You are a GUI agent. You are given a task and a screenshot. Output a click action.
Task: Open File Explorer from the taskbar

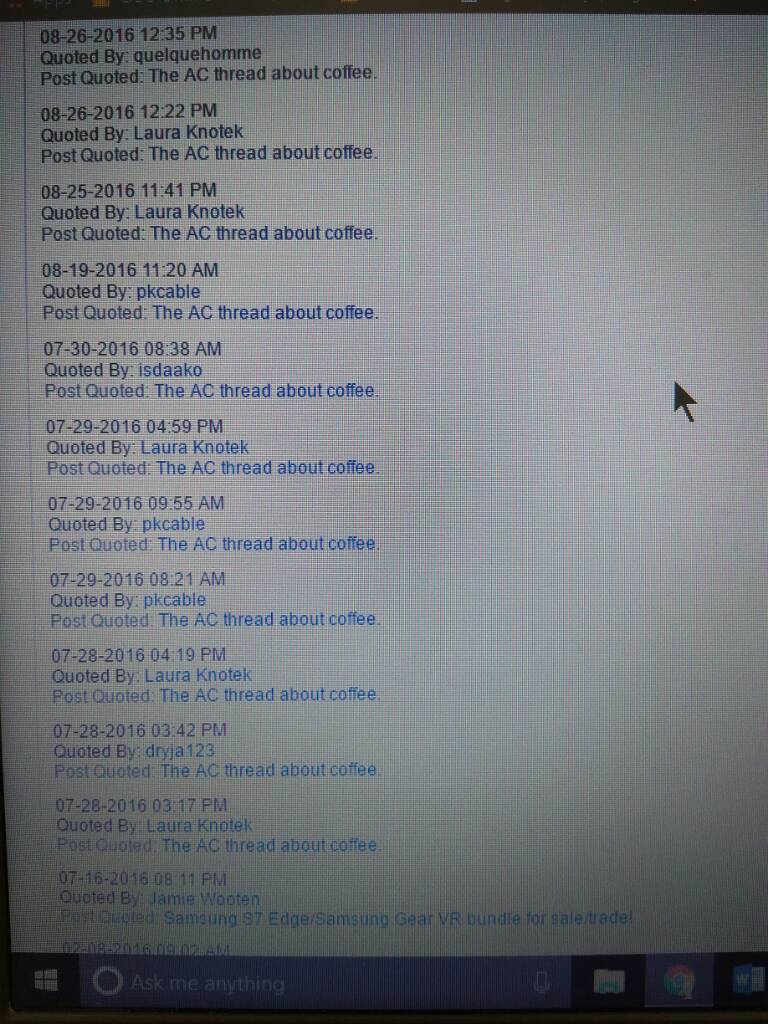[609, 984]
